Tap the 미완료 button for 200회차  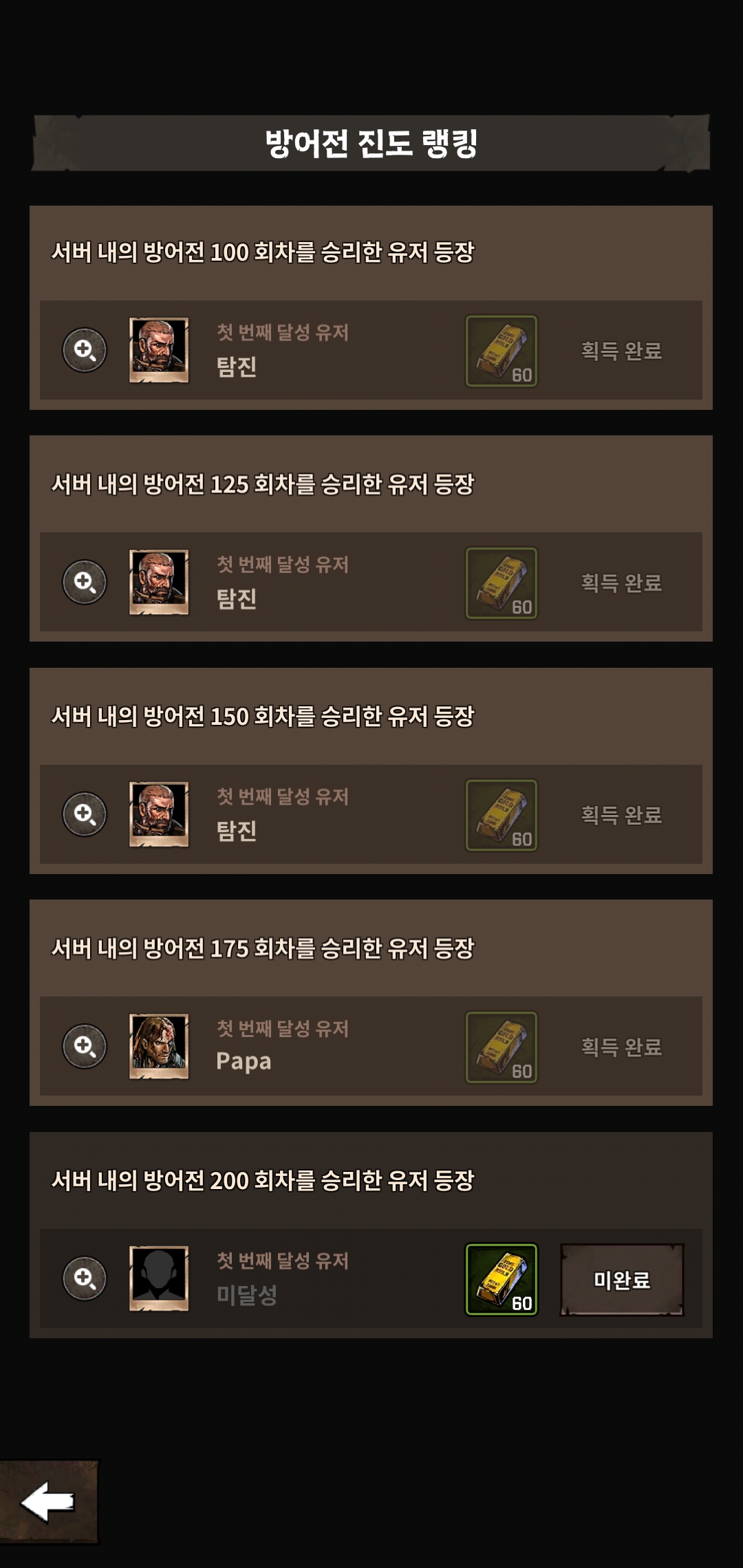tap(622, 1280)
